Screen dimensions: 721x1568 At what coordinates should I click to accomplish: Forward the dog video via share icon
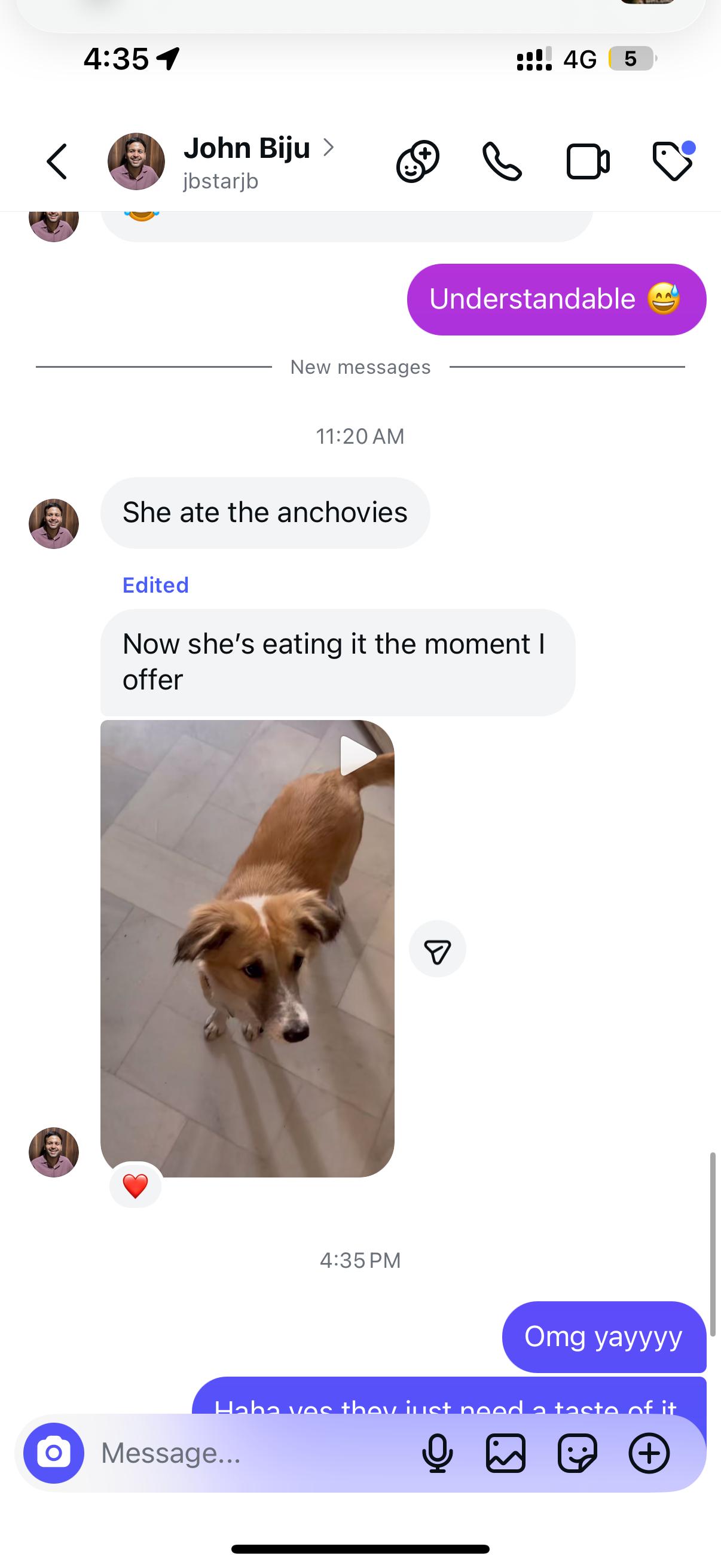tap(437, 949)
